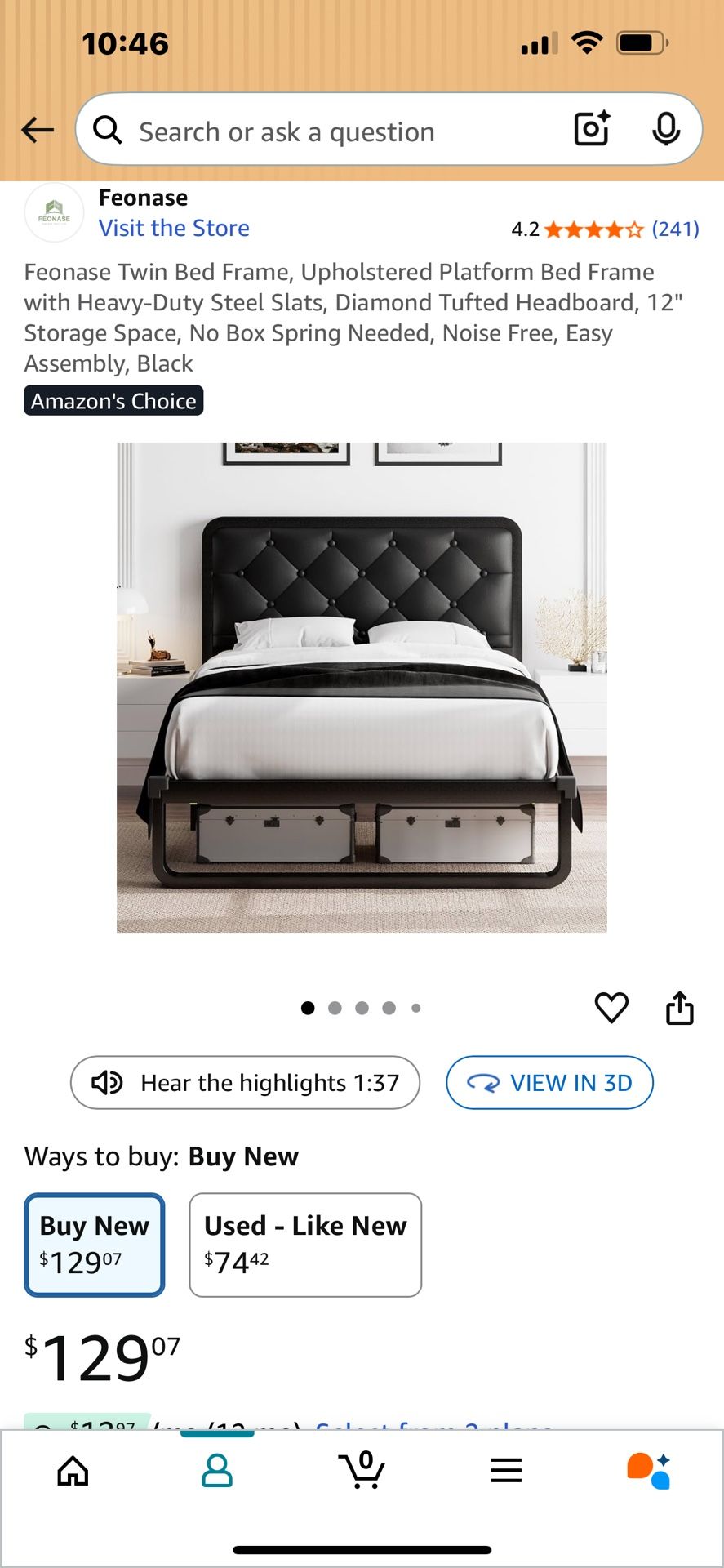Open camera lens search
This screenshot has height=1568, width=724.
point(593,129)
